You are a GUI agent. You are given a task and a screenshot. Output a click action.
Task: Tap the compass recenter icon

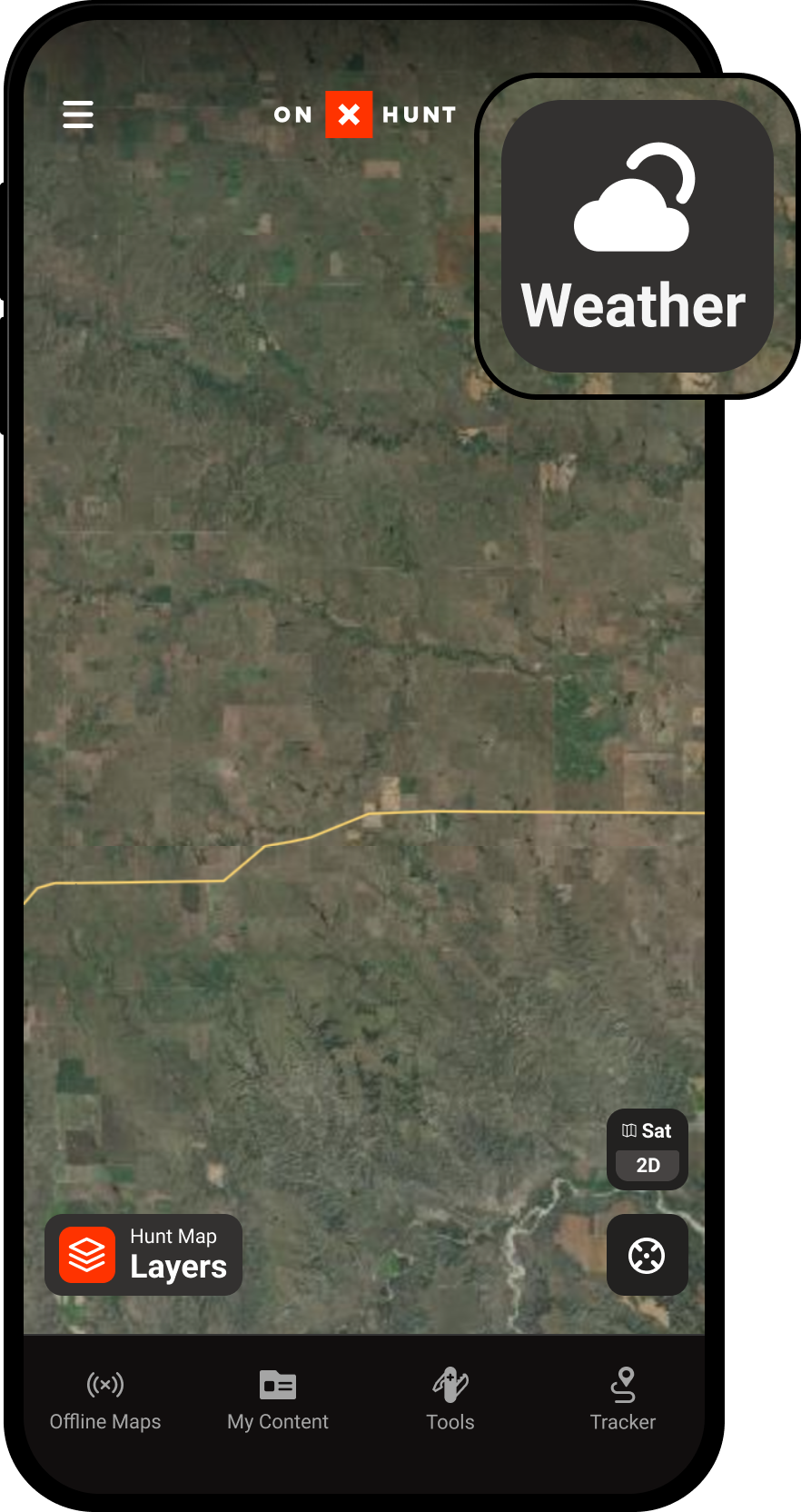[x=647, y=1255]
